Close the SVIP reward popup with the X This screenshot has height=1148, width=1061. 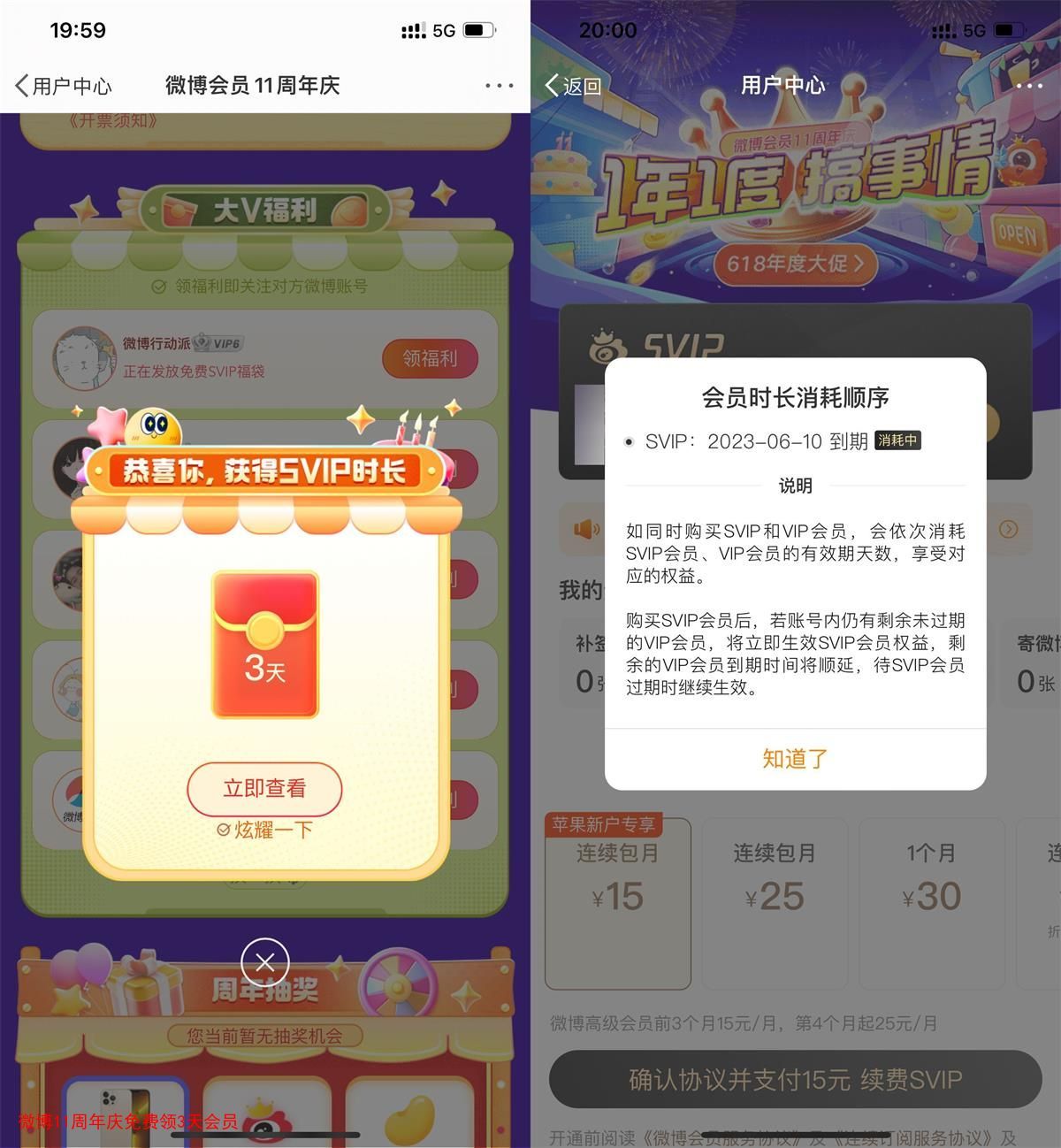[264, 962]
